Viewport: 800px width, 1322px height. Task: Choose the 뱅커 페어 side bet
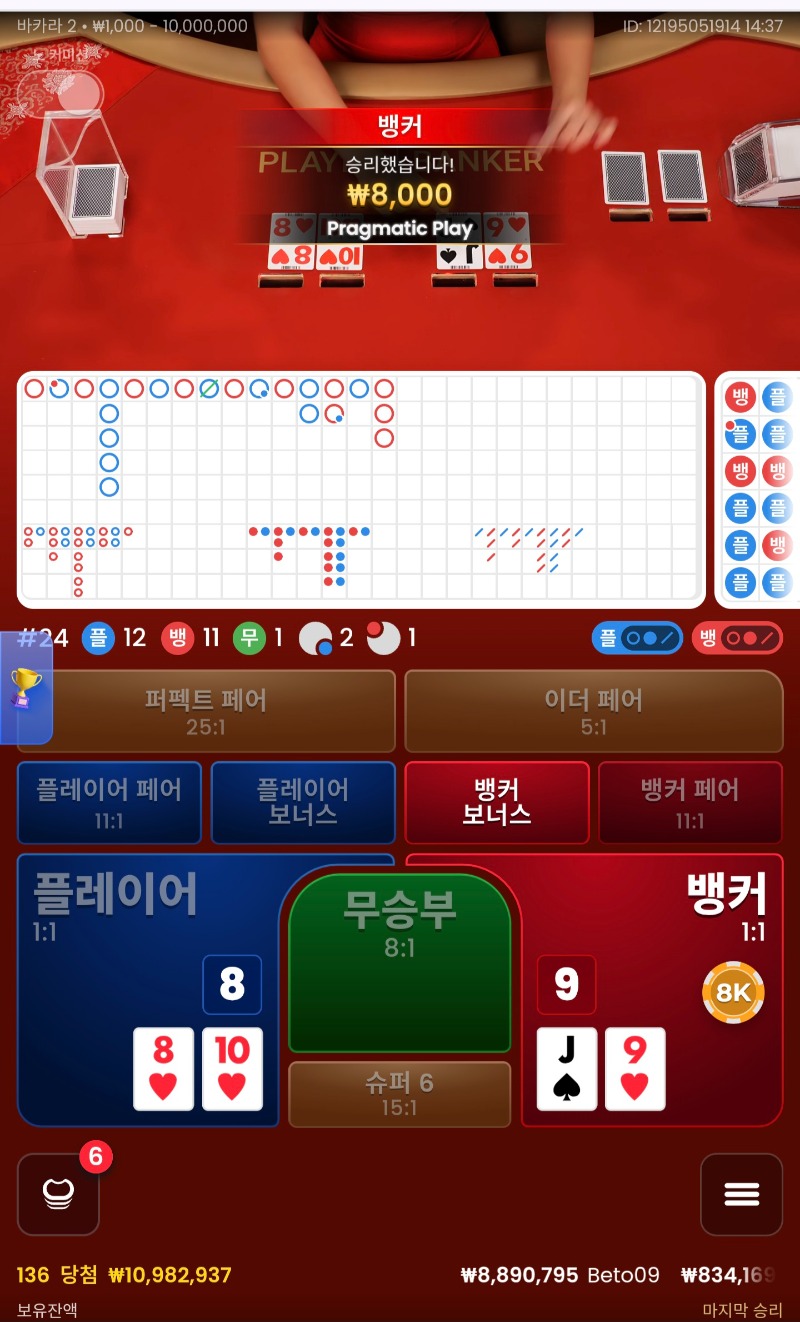click(690, 803)
